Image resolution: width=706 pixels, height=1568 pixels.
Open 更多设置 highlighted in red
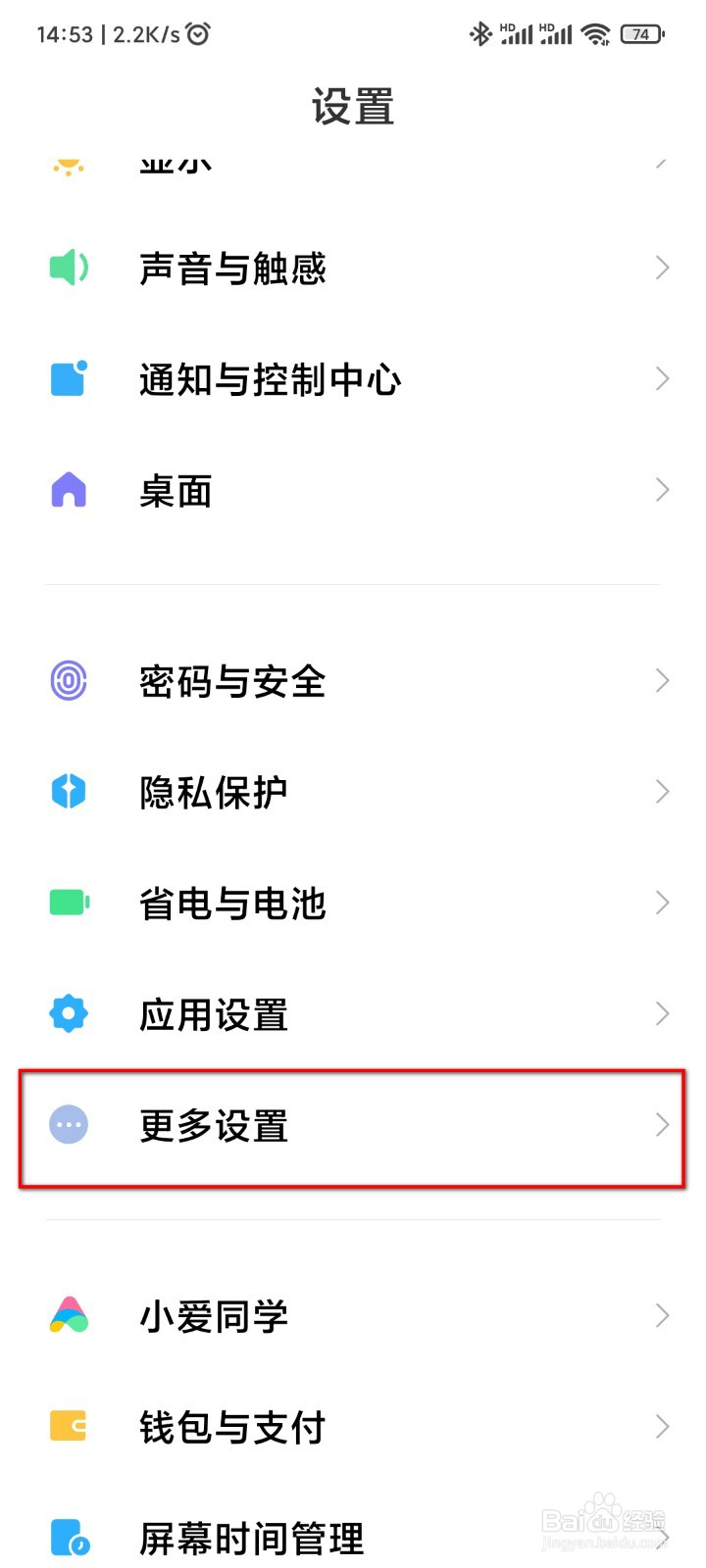pos(353,1126)
